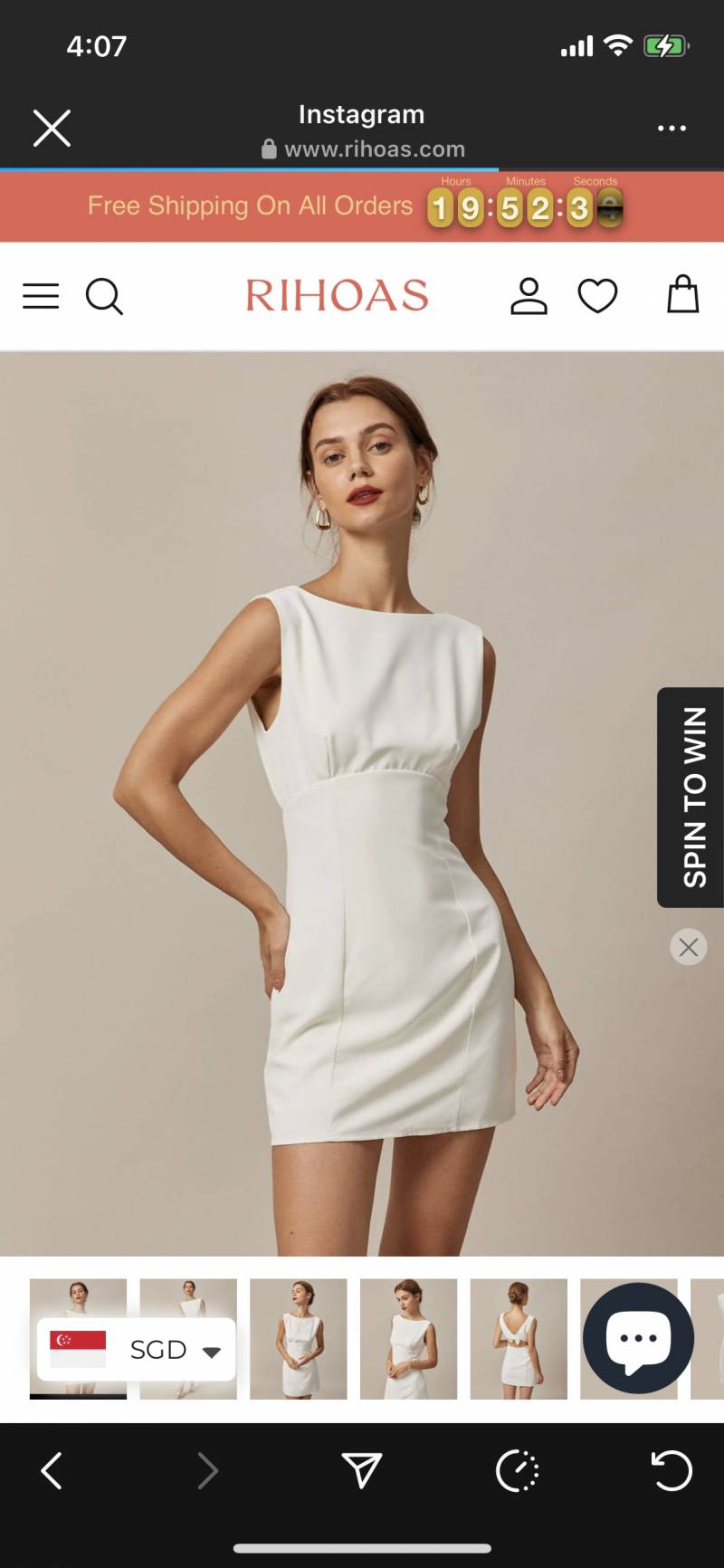Start a live chat conversation
The image size is (724, 1568).
pyautogui.click(x=638, y=1338)
